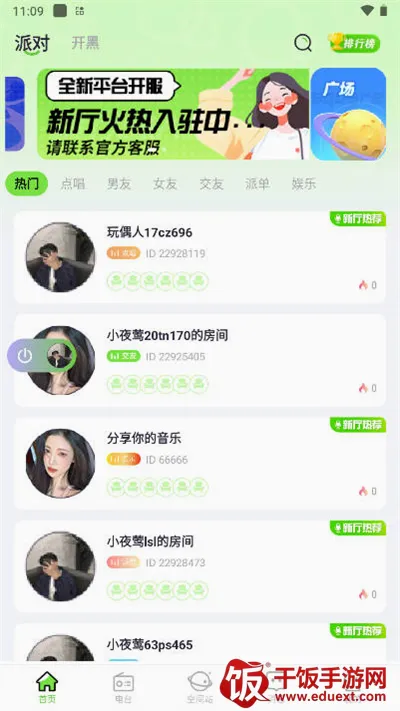The width and height of the screenshot is (400, 711).
Task: Switch to the 娱乐 category
Action: pos(304,184)
